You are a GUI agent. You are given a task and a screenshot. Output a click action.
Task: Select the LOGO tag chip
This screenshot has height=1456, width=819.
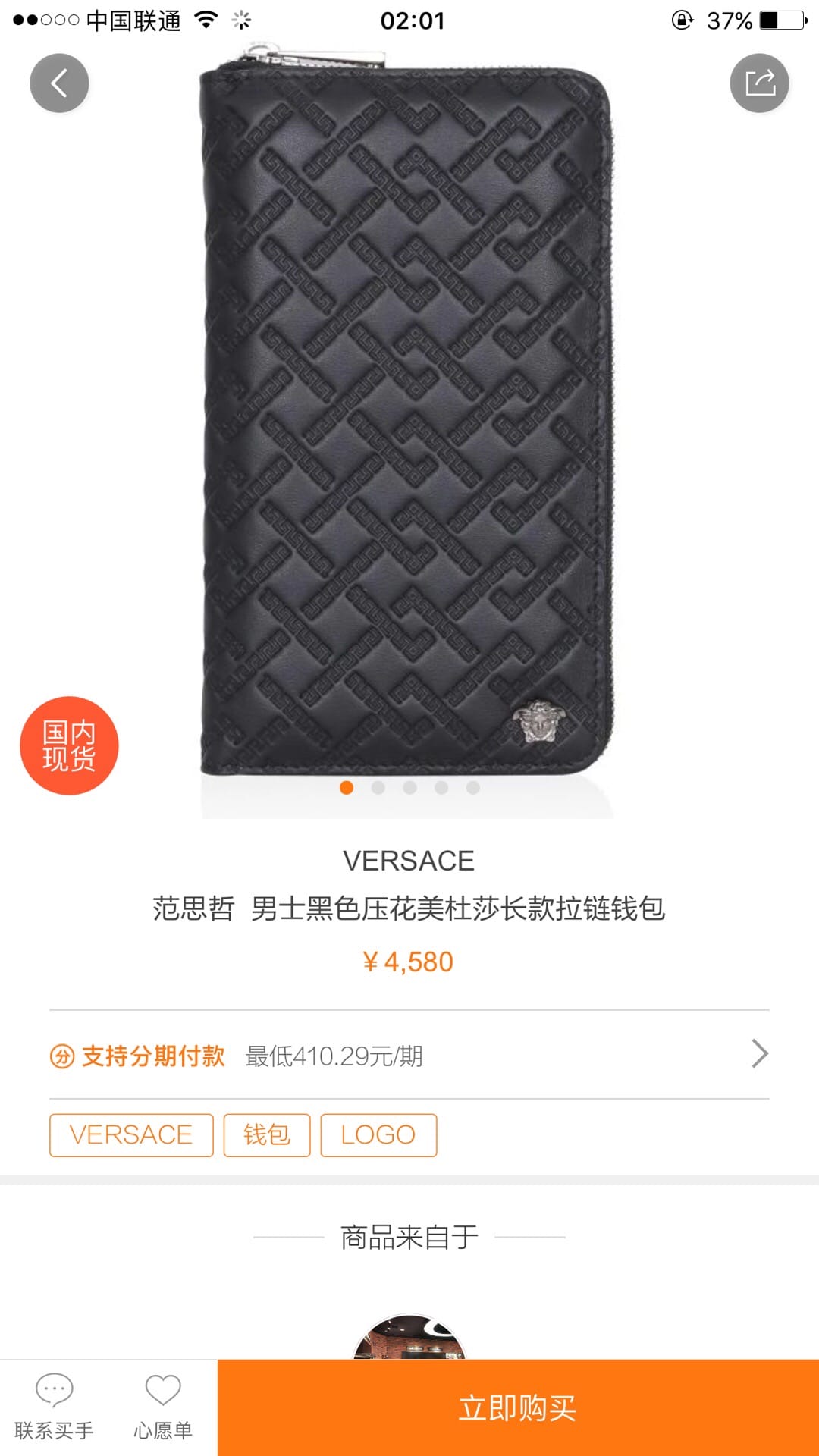(x=378, y=1135)
